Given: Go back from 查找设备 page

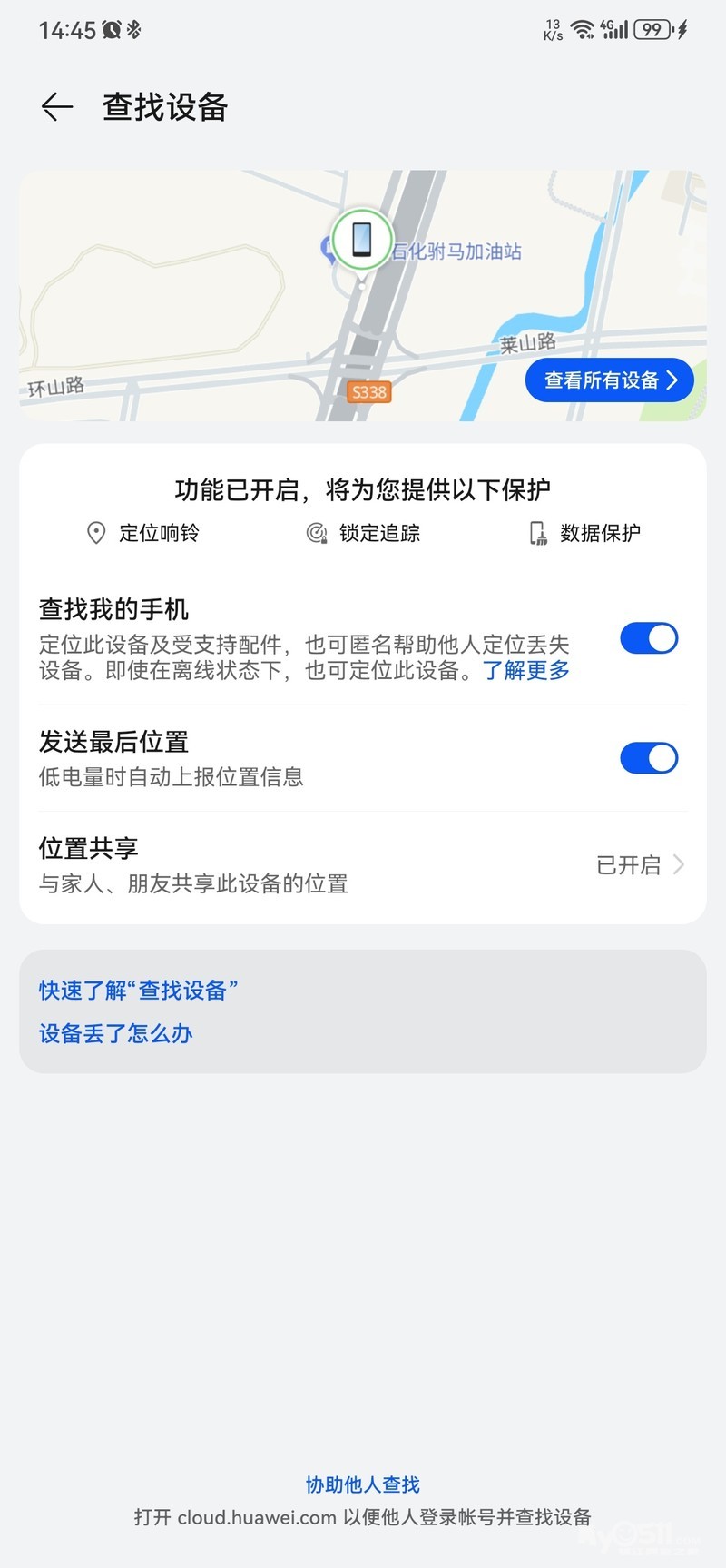Looking at the screenshot, I should (x=56, y=107).
